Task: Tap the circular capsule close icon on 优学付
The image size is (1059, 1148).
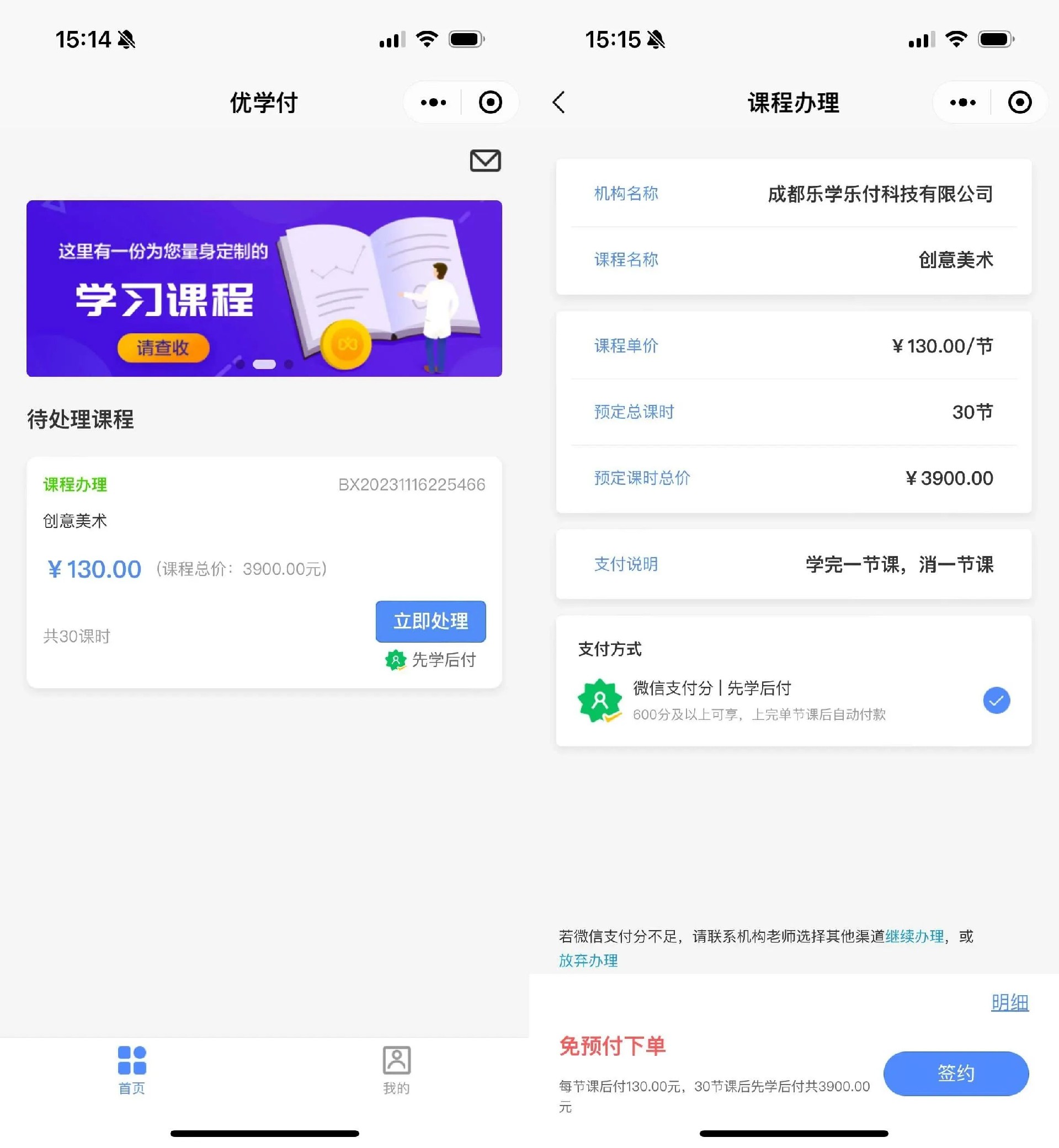Action: tap(490, 102)
